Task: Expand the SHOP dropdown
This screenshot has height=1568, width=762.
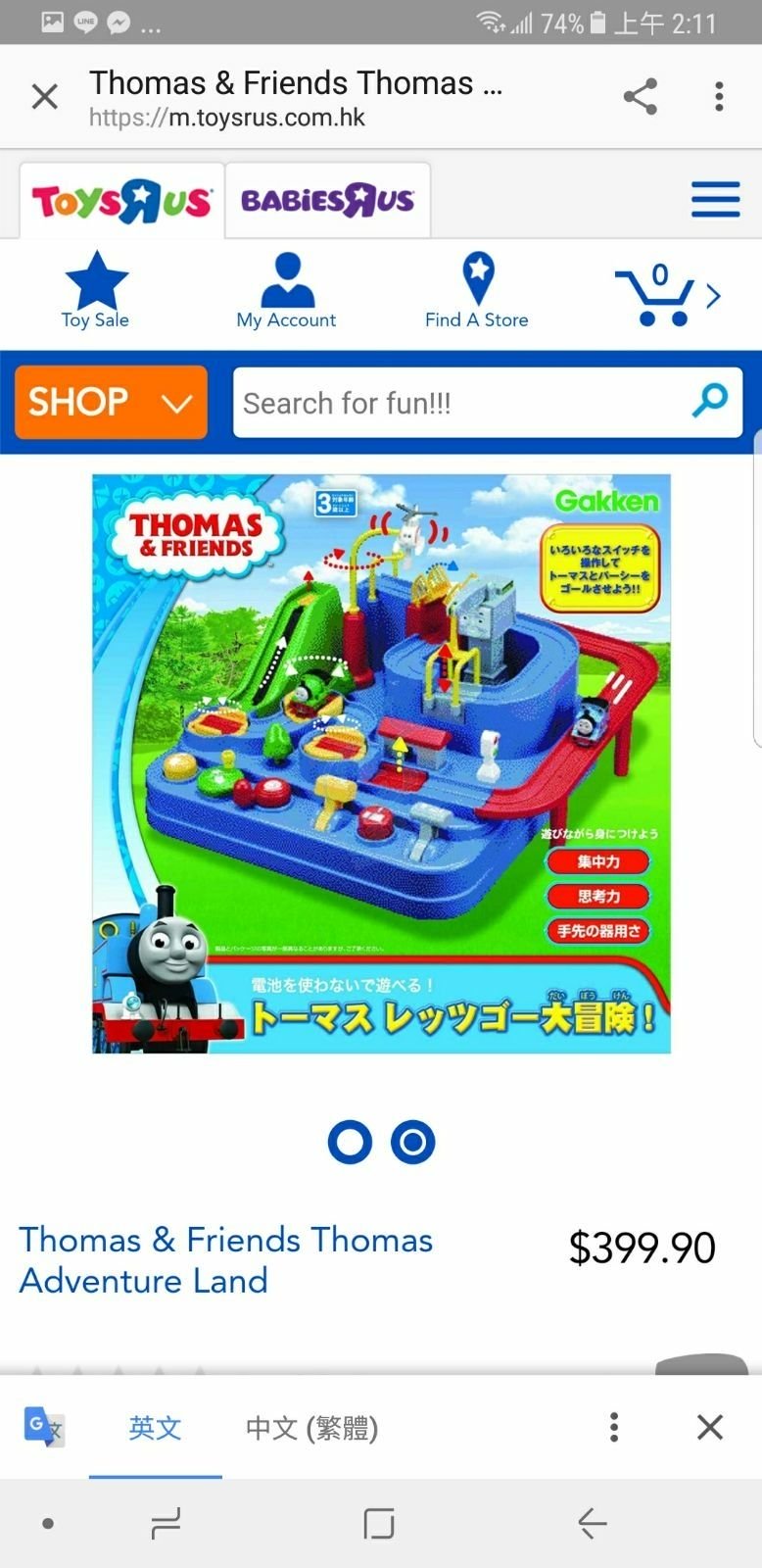Action: pos(111,403)
